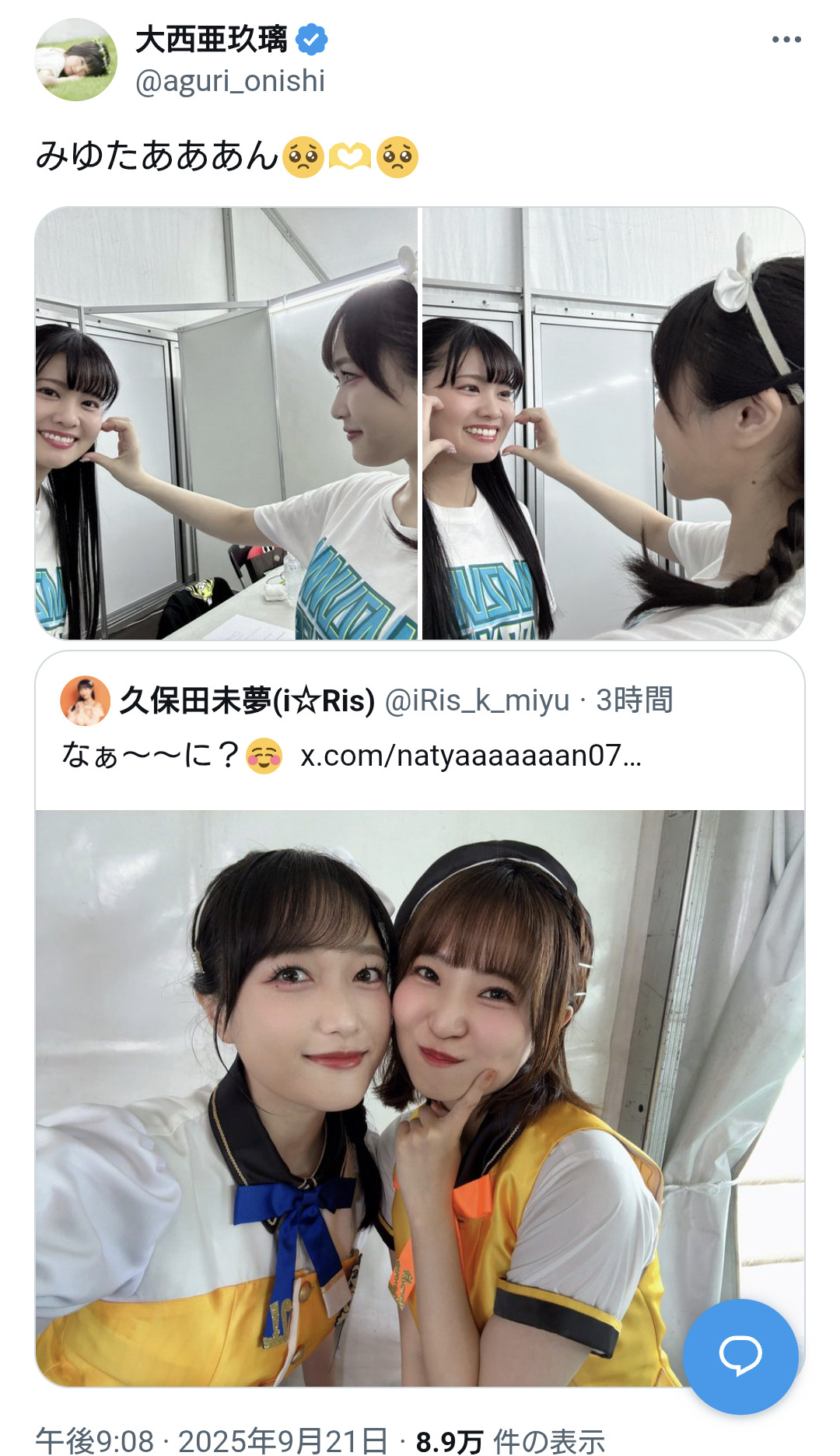View the right attached photo
The image size is (840, 1456).
click(613, 423)
